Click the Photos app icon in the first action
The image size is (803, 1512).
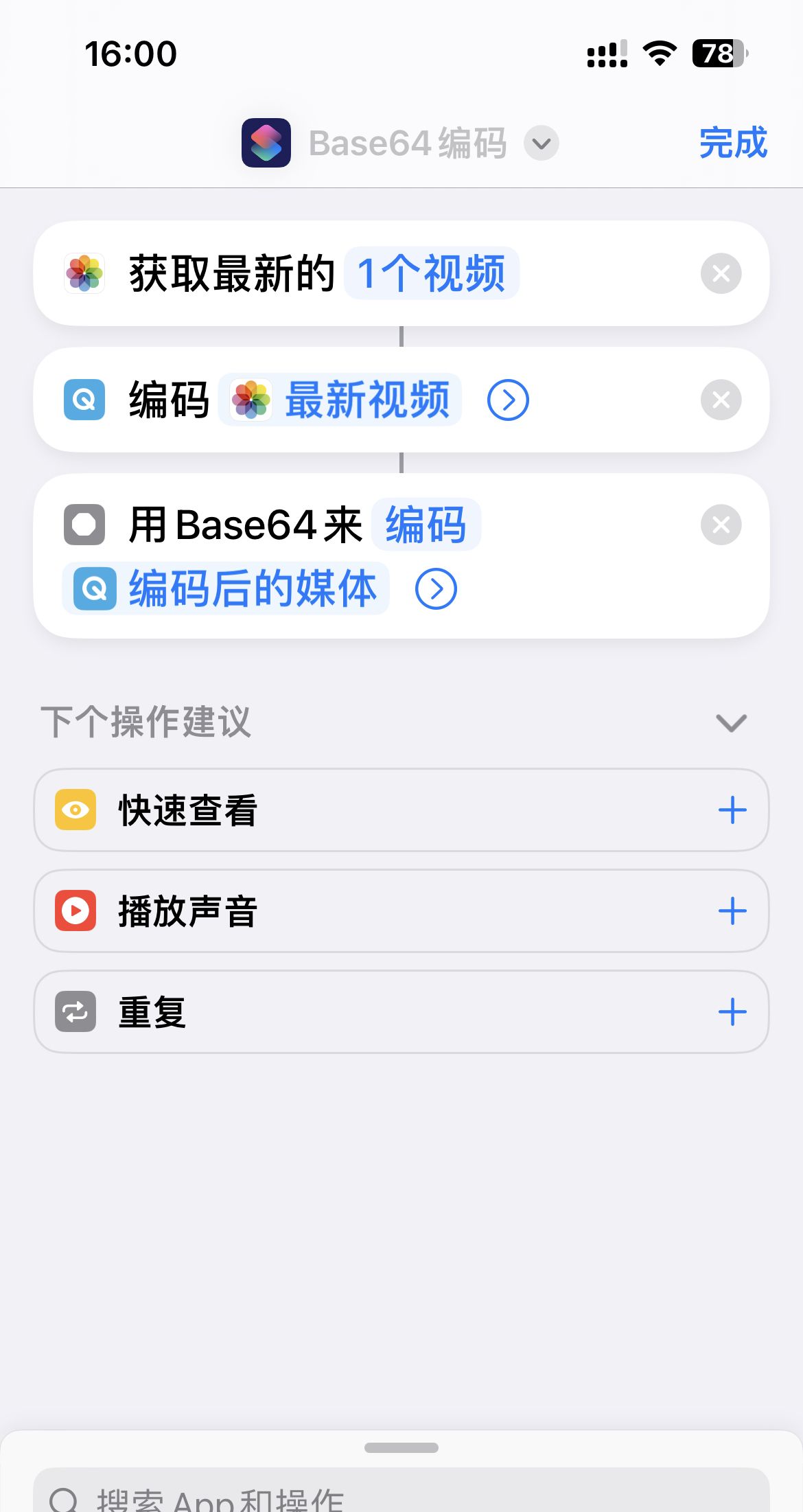[x=84, y=273]
